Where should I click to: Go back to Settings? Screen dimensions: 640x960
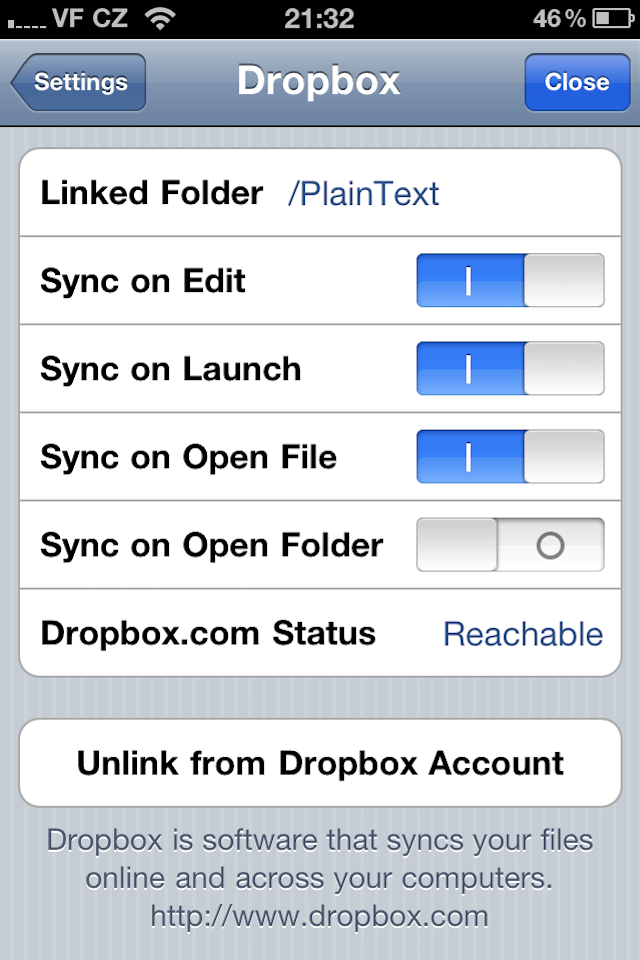click(x=80, y=82)
